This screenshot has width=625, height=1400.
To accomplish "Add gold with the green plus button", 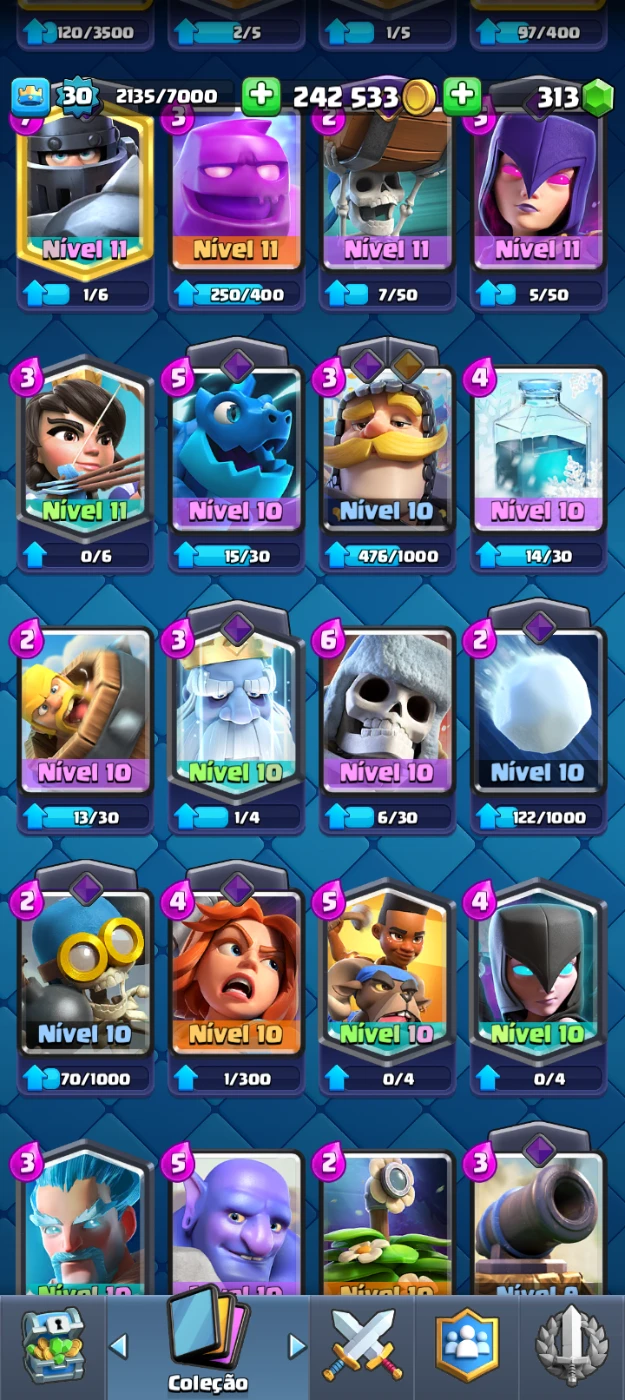I will (x=261, y=97).
